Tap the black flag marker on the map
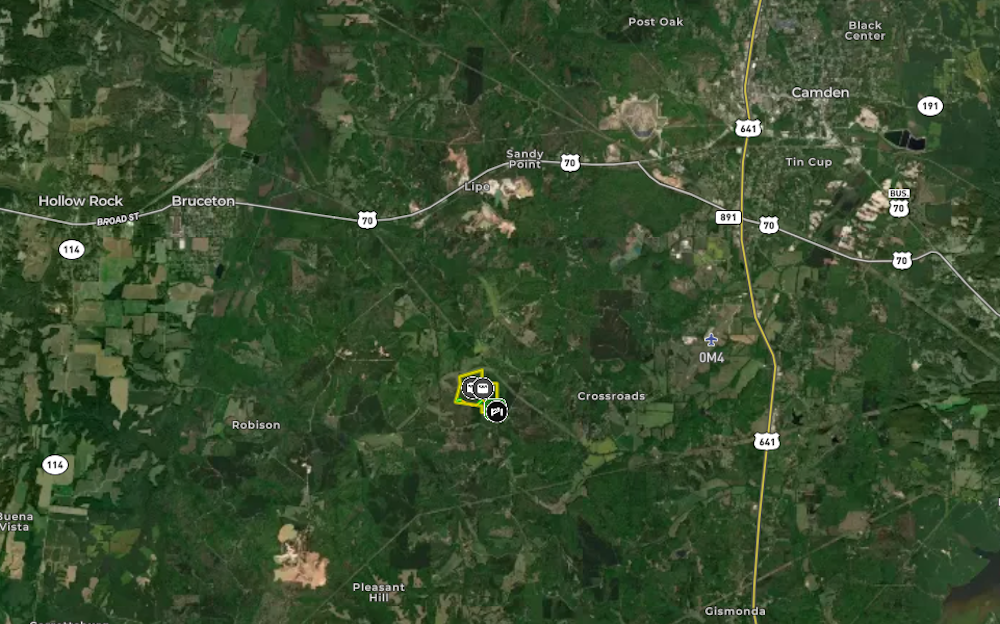Screen dimensions: 1000x624 point(497,411)
